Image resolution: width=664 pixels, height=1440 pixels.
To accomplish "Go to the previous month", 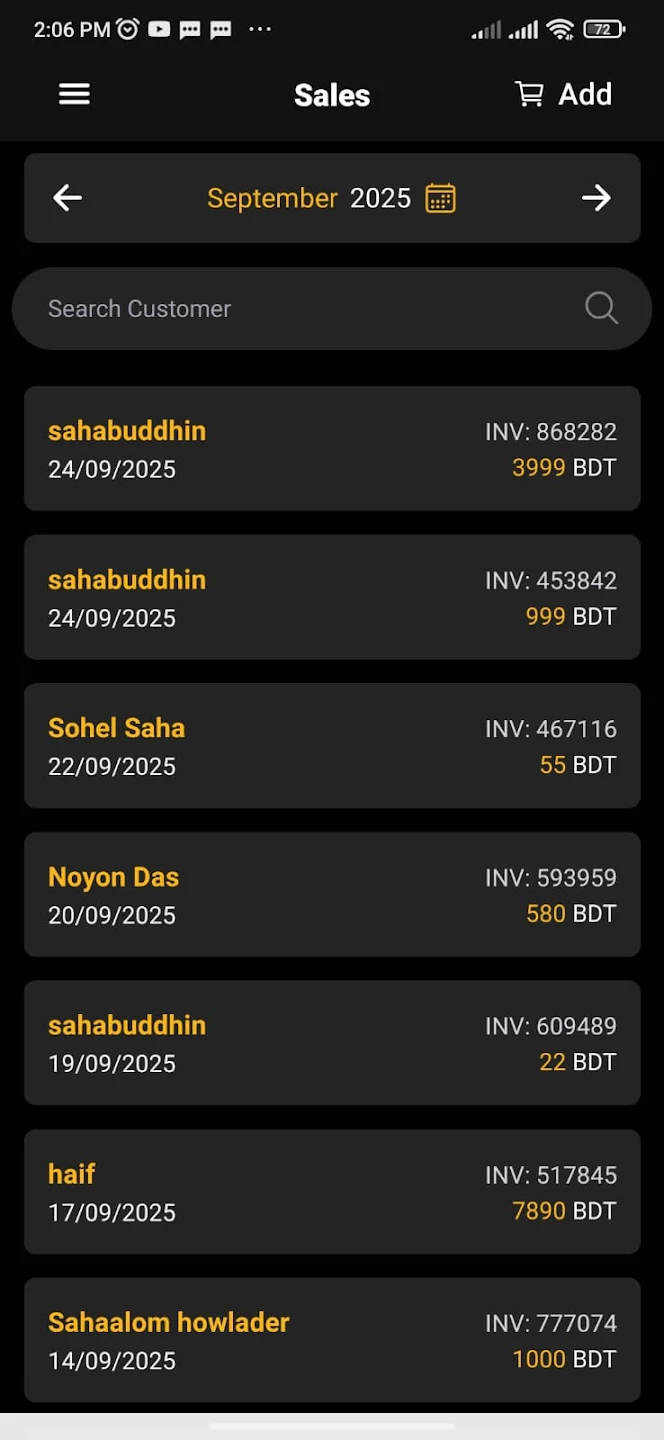I will tap(68, 198).
